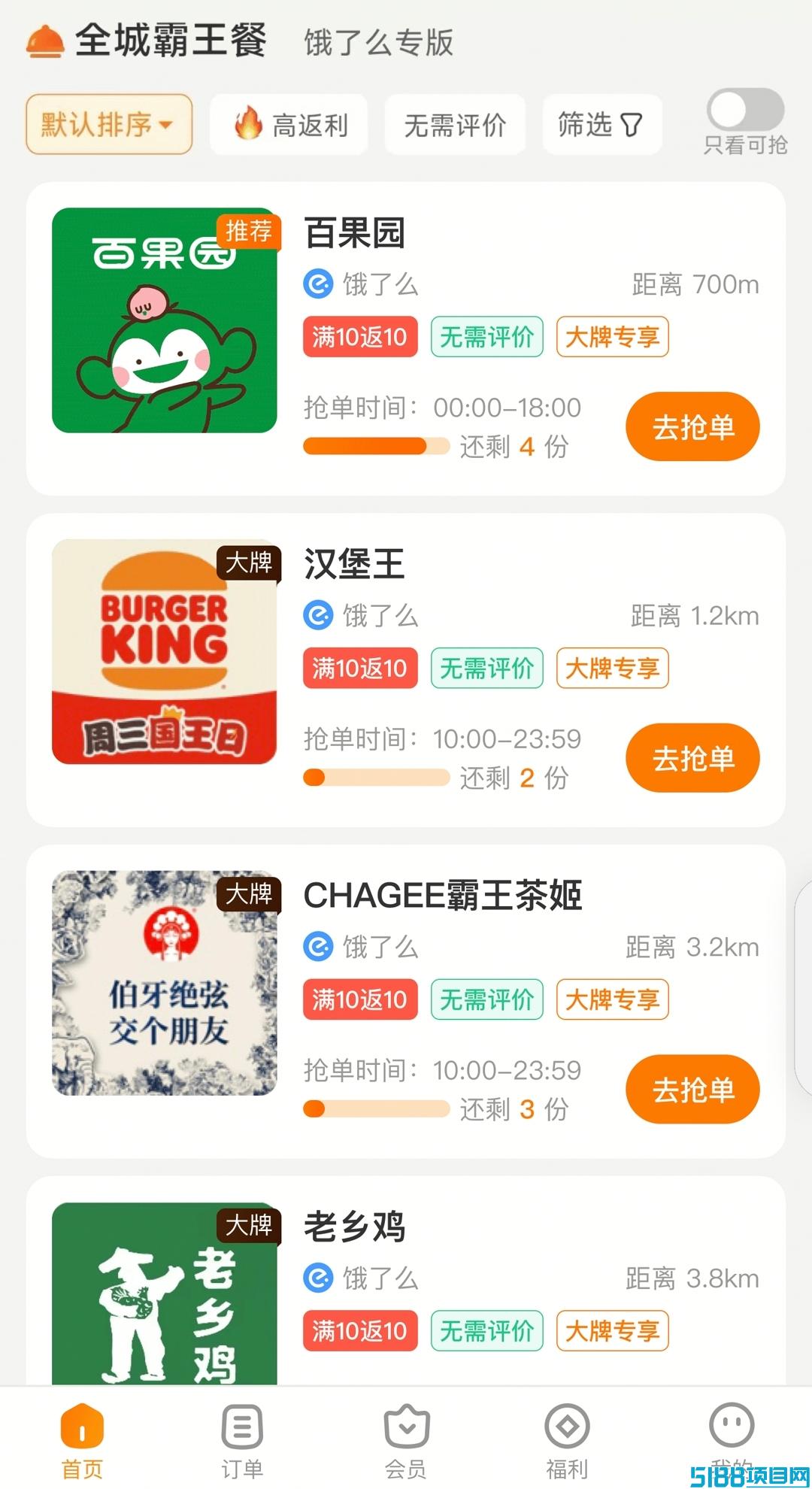812x1489 pixels.
Task: Select the 无需评价 filter chip
Action: 455,124
